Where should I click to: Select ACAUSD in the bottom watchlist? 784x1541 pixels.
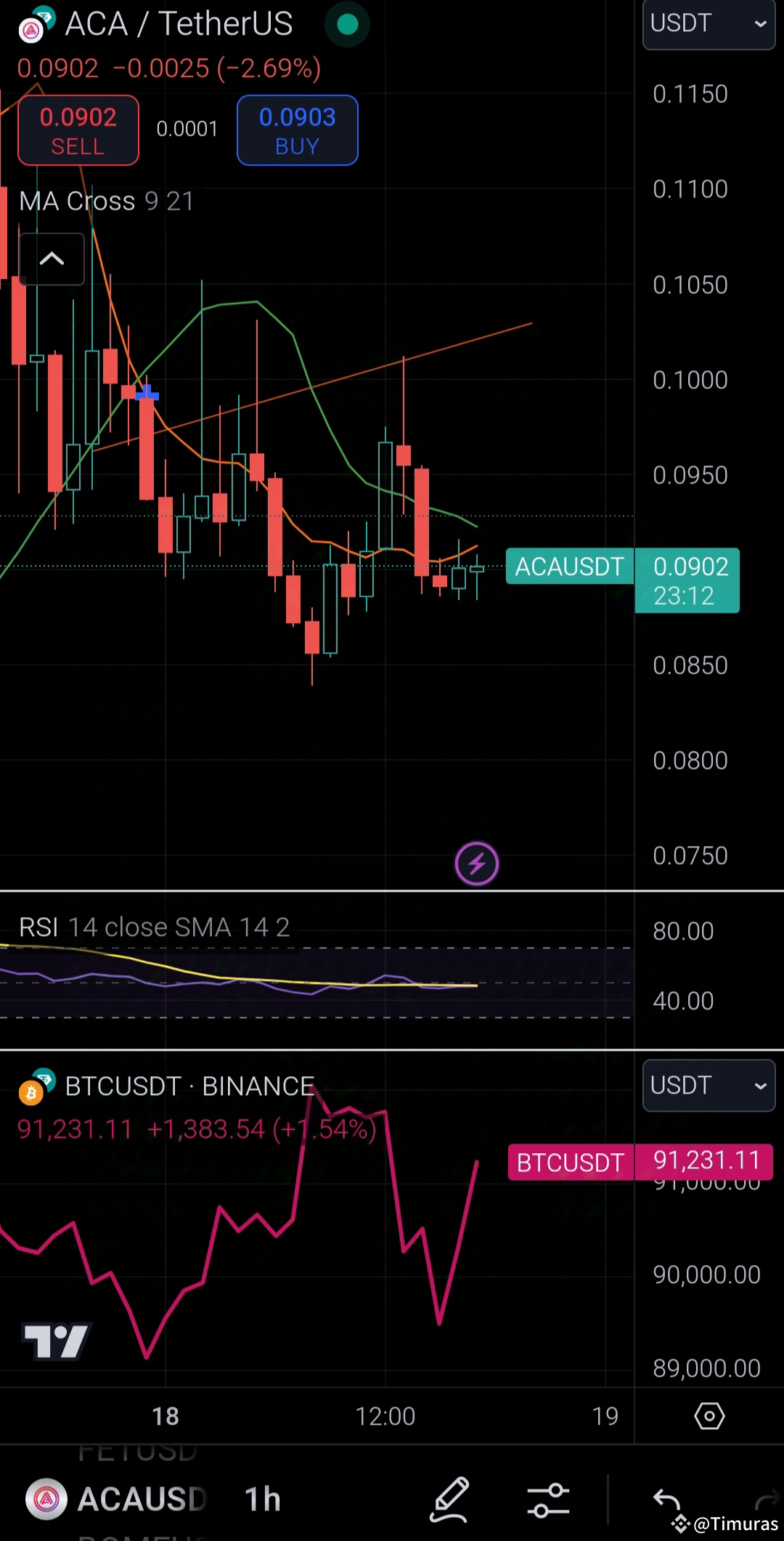[138, 1499]
